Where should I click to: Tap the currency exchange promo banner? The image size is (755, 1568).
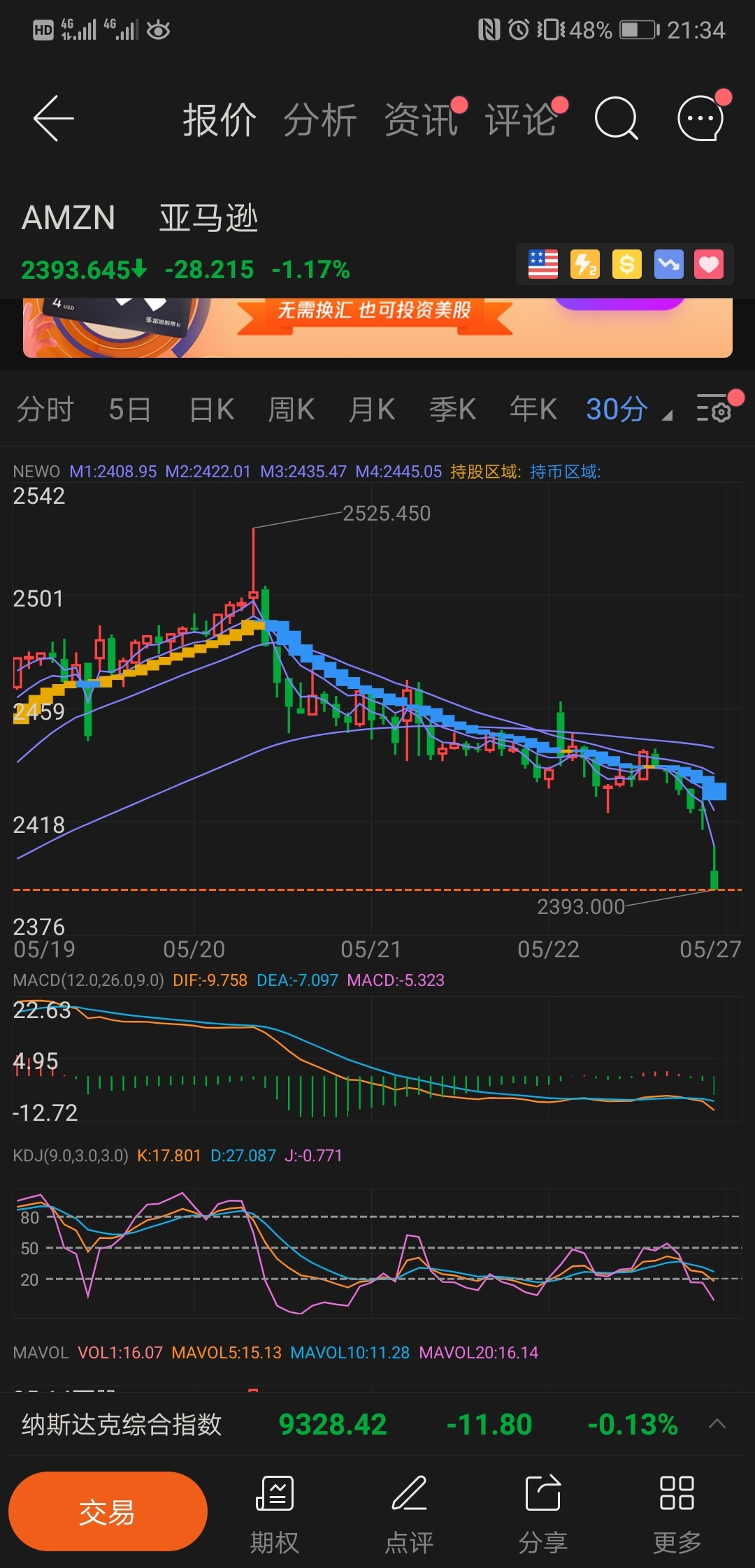coord(377,327)
